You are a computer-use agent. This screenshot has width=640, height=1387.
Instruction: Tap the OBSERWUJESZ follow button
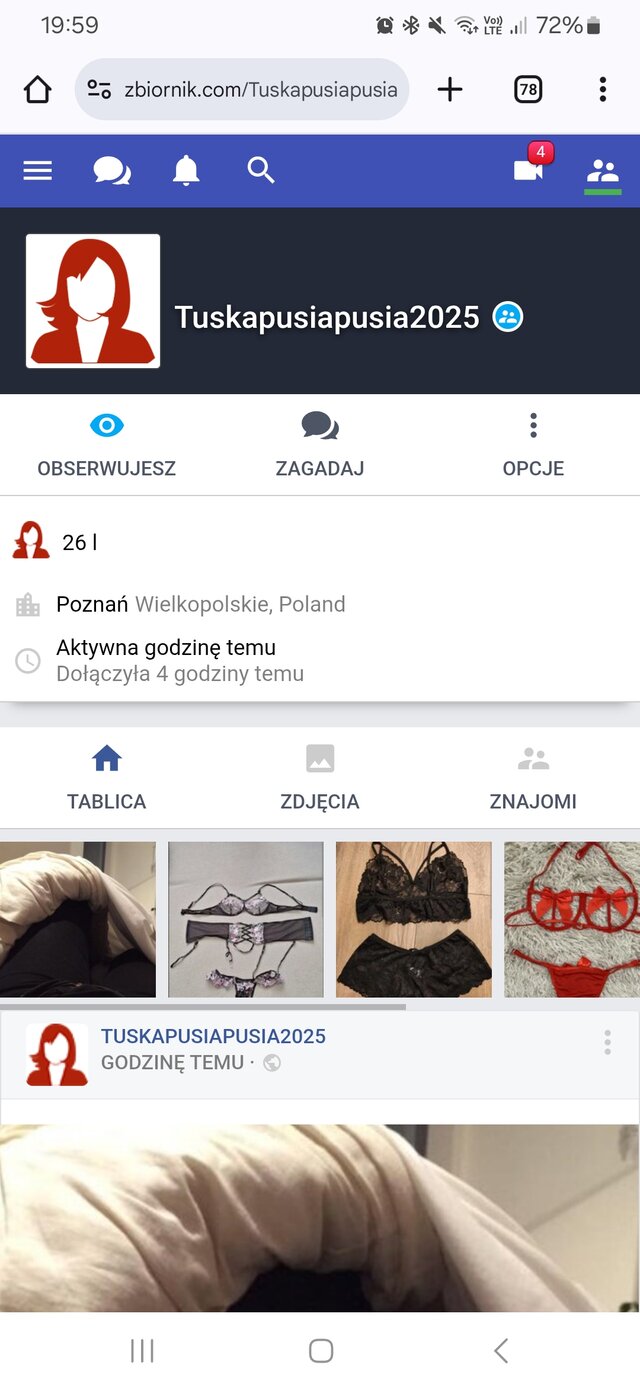pyautogui.click(x=107, y=446)
